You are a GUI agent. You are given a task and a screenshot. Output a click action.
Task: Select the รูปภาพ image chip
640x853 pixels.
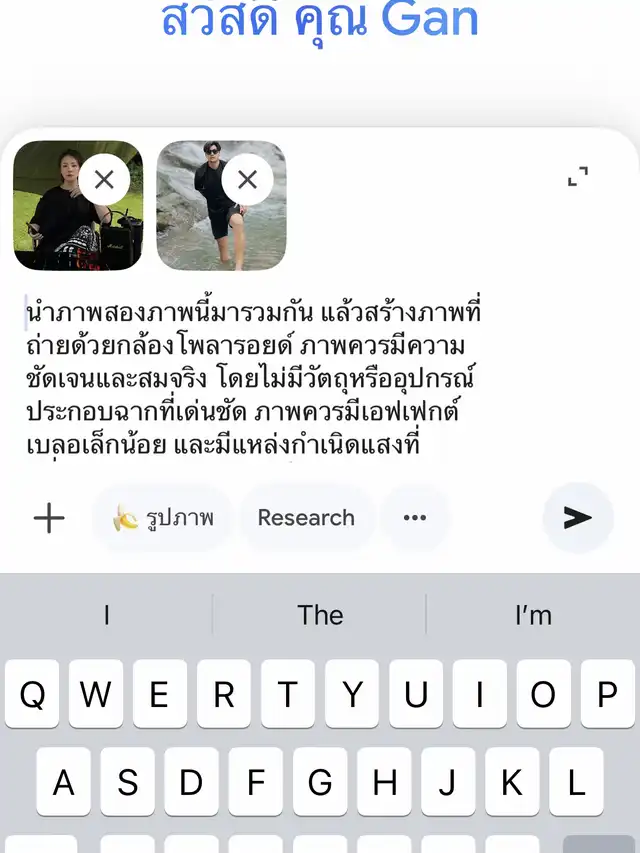coord(163,518)
